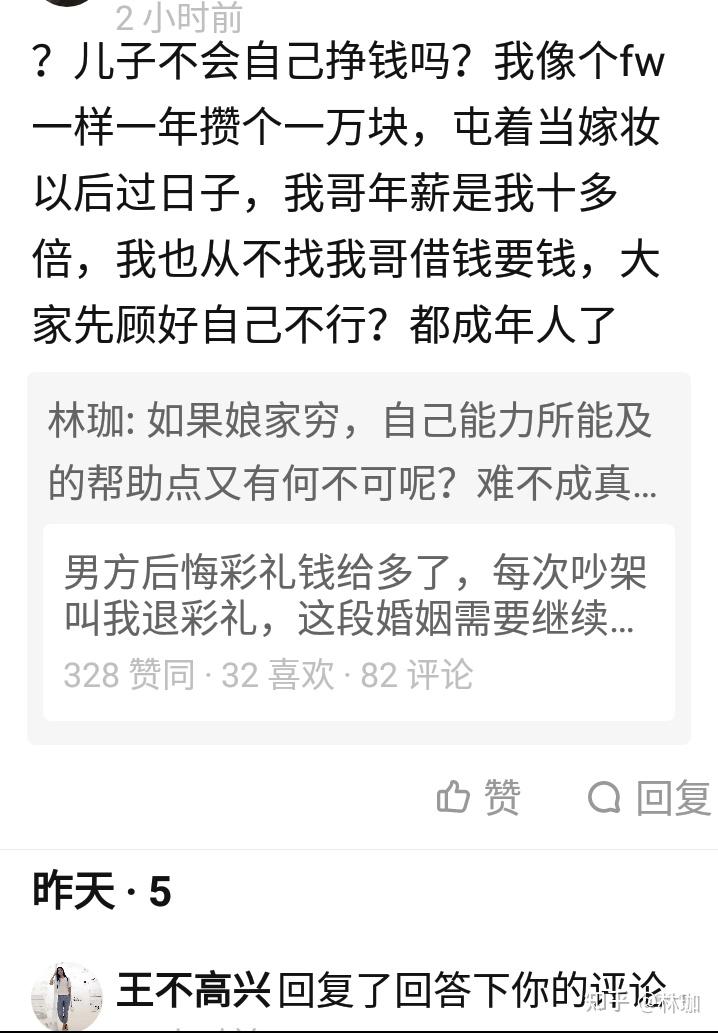Viewport: 718px width, 1033px height.
Task: Open 王不高兴's profile avatar
Action: pos(66,996)
